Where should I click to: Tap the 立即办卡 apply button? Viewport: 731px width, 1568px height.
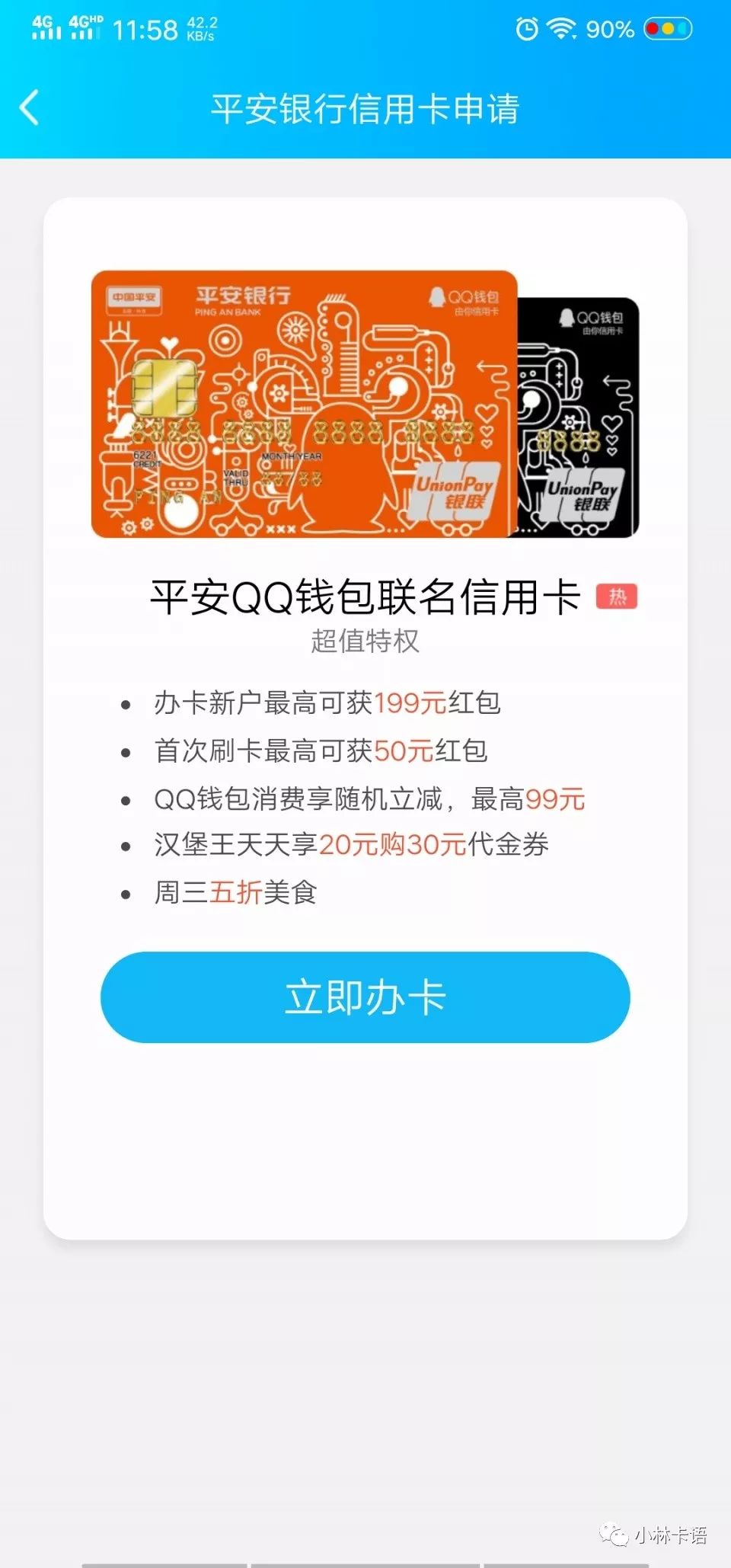[x=365, y=997]
